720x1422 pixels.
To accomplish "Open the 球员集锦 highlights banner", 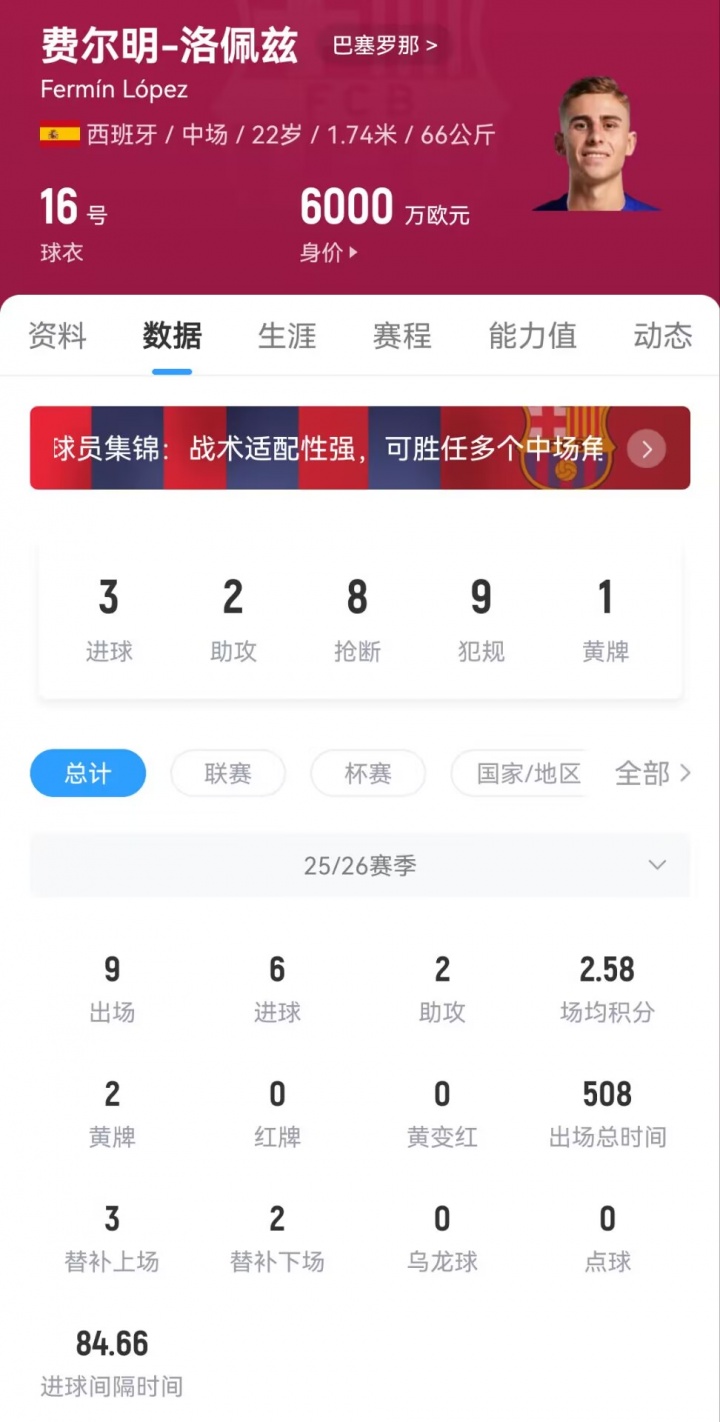I will click(360, 448).
